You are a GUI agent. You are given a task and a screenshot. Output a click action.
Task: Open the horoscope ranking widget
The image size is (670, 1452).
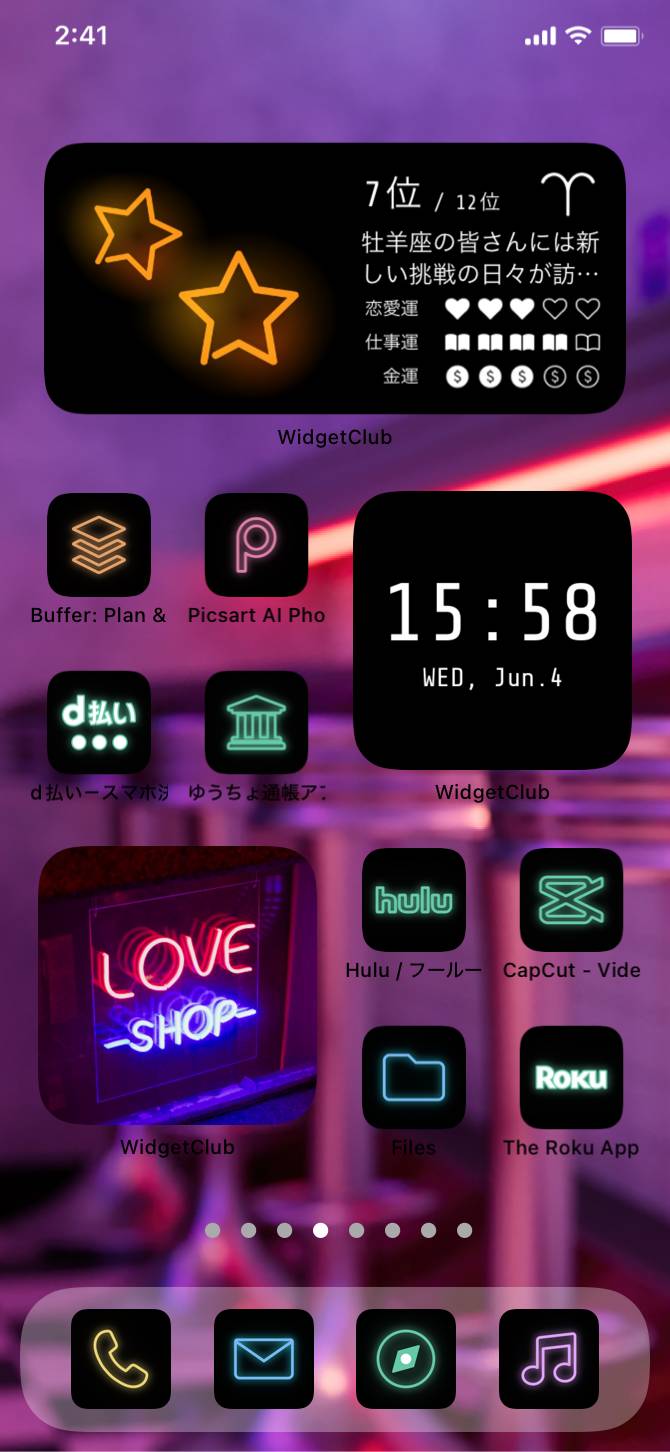pos(335,278)
